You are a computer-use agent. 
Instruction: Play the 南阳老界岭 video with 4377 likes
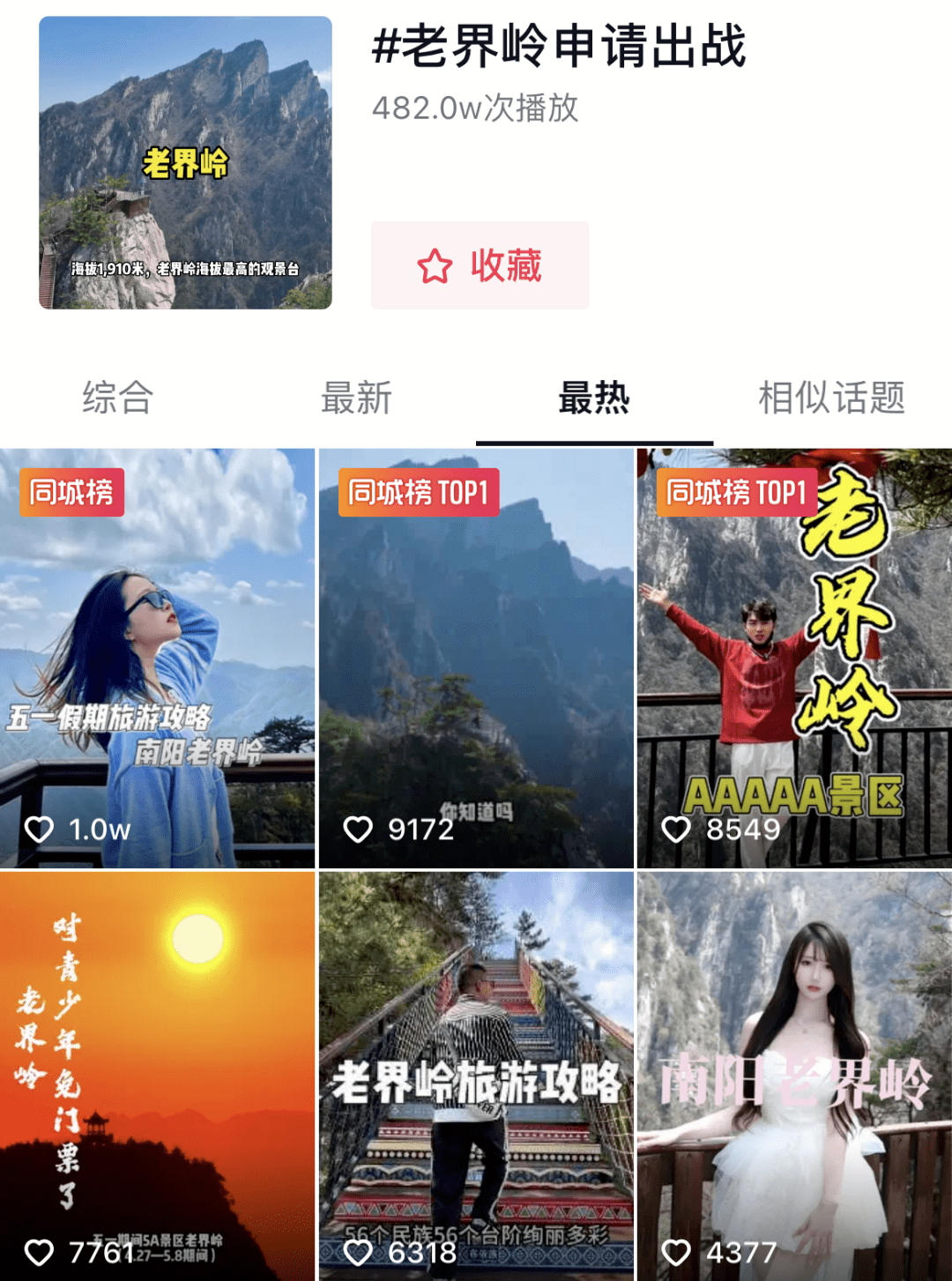click(794, 1076)
